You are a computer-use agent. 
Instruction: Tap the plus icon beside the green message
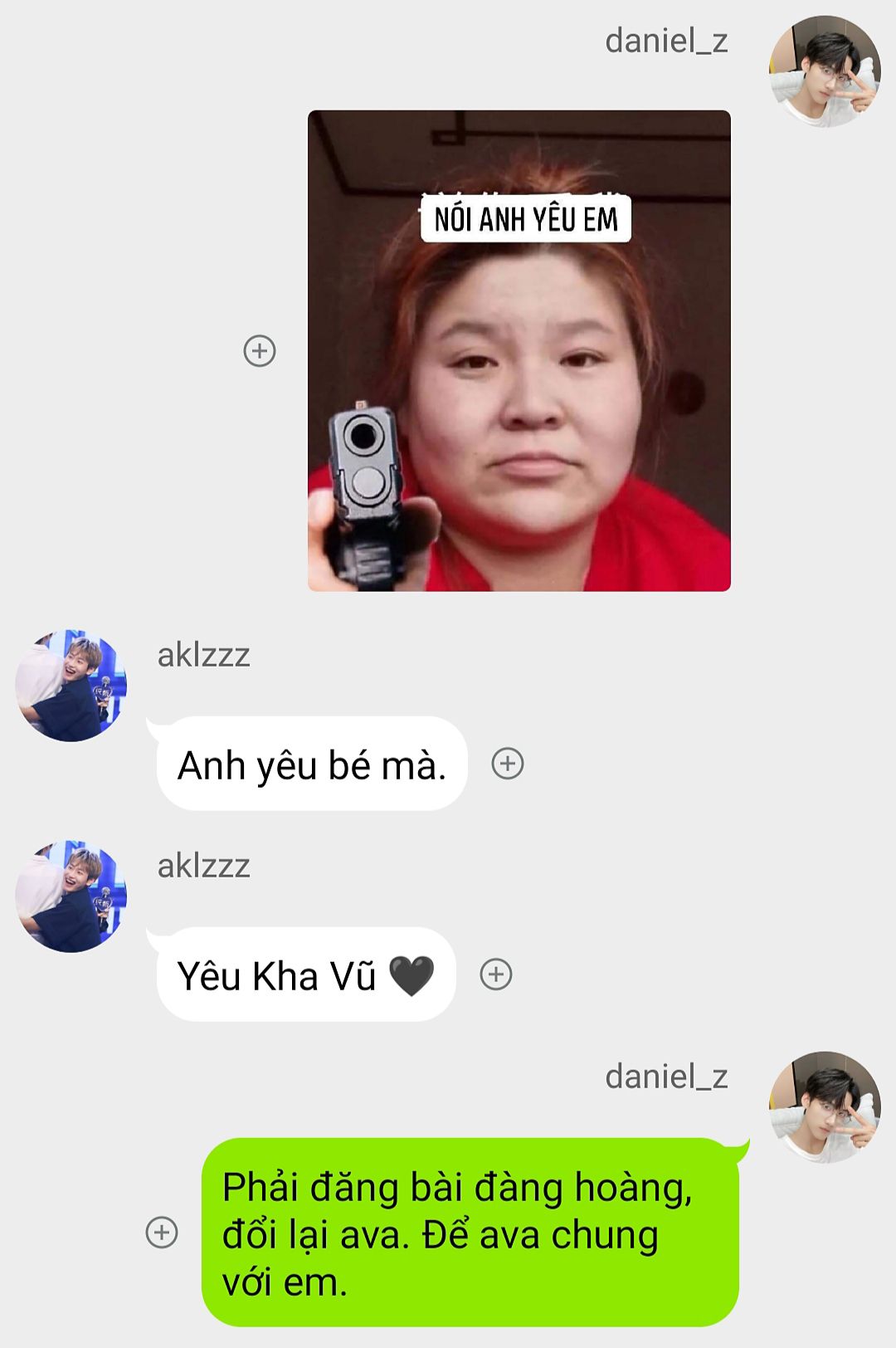[x=162, y=1233]
